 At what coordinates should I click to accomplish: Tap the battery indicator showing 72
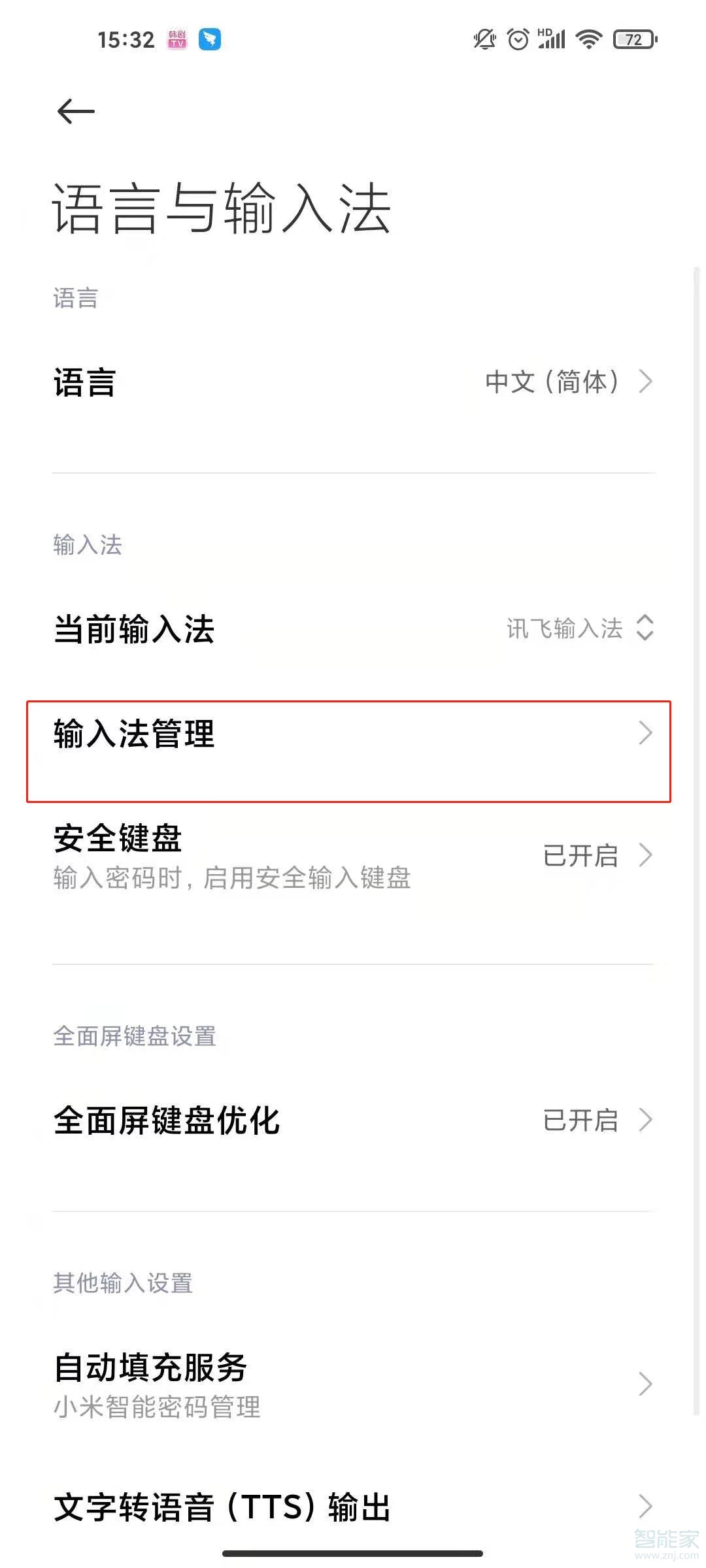click(633, 39)
